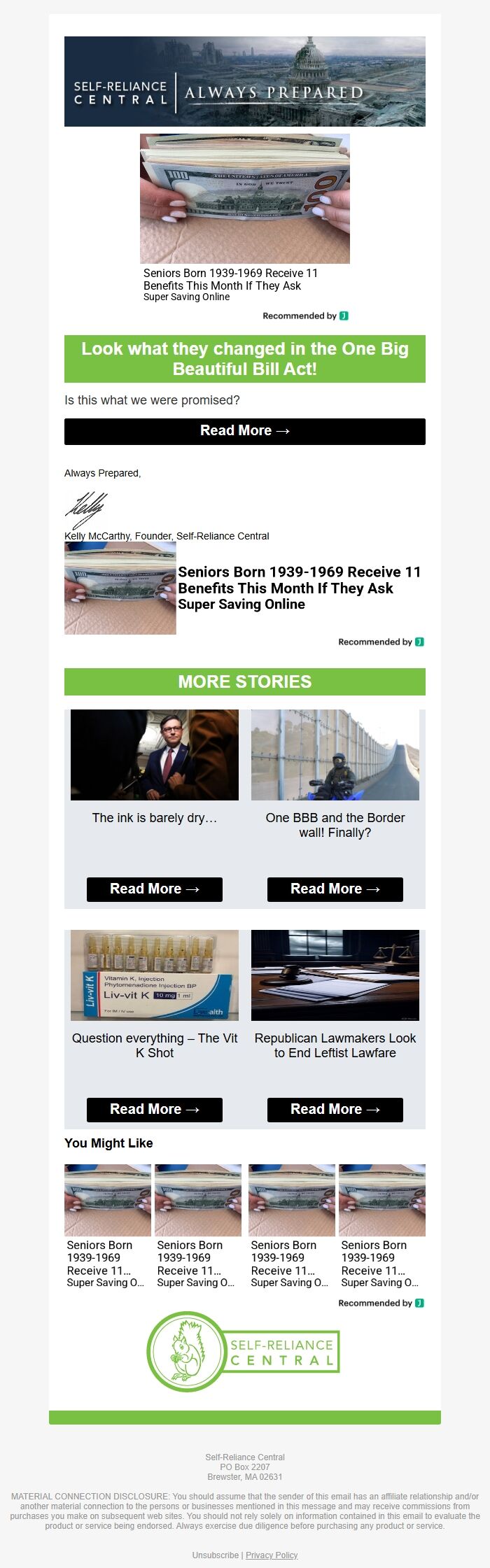
Task: Tap Read More under One BBB and the Border wall
Action: (x=335, y=889)
